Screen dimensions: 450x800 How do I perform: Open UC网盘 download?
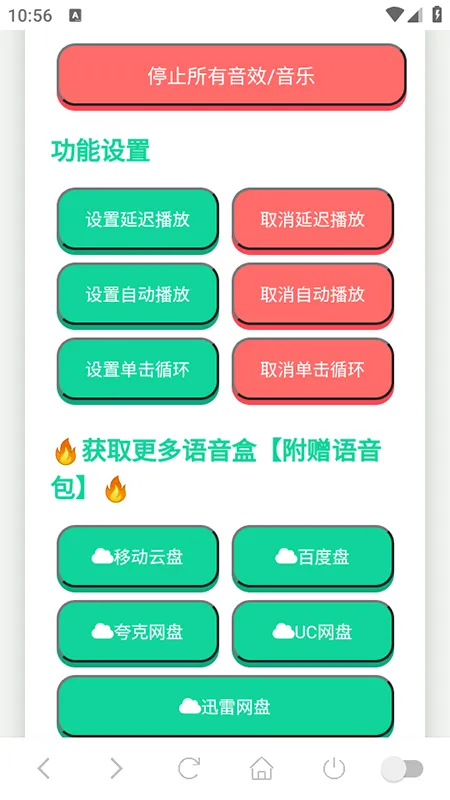click(x=313, y=632)
